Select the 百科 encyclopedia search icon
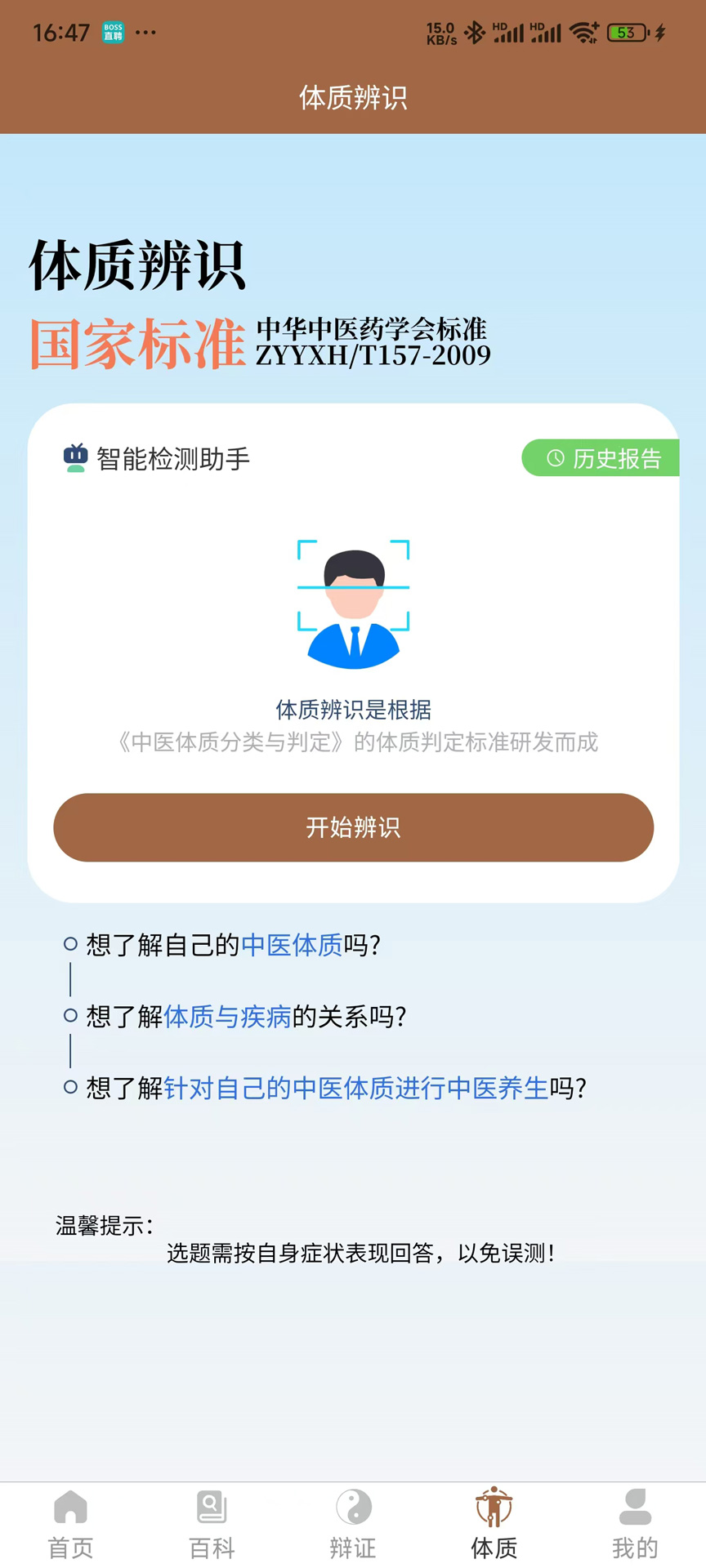This screenshot has width=706, height=1568. pos(212,1505)
